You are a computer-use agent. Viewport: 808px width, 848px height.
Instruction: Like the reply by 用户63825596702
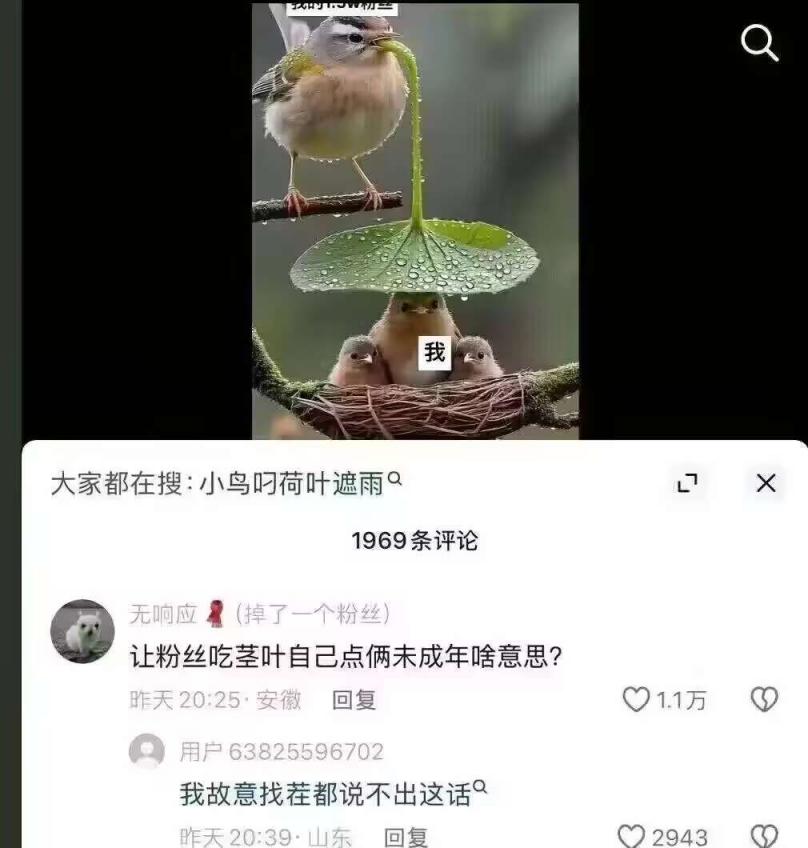click(x=631, y=836)
